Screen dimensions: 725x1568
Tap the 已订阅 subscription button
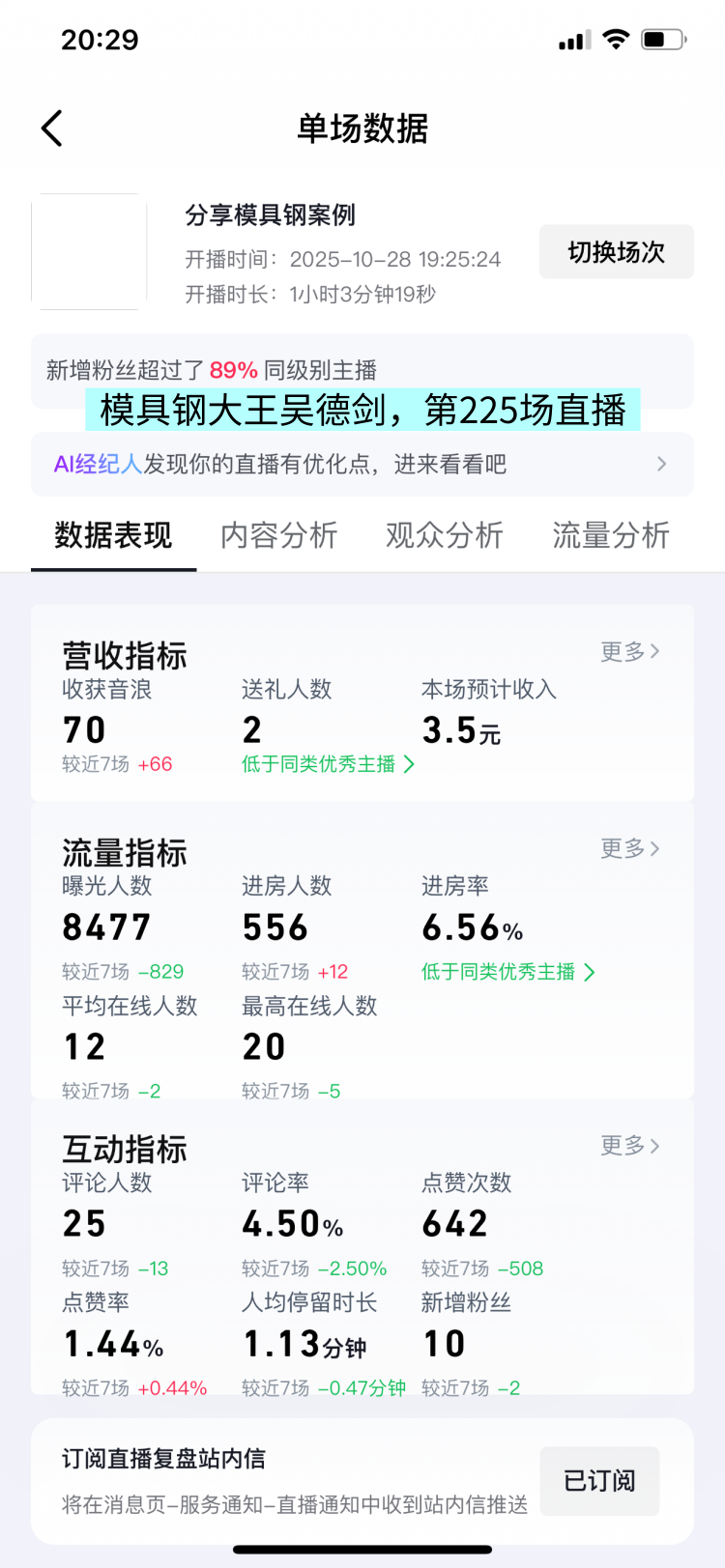tap(599, 1481)
